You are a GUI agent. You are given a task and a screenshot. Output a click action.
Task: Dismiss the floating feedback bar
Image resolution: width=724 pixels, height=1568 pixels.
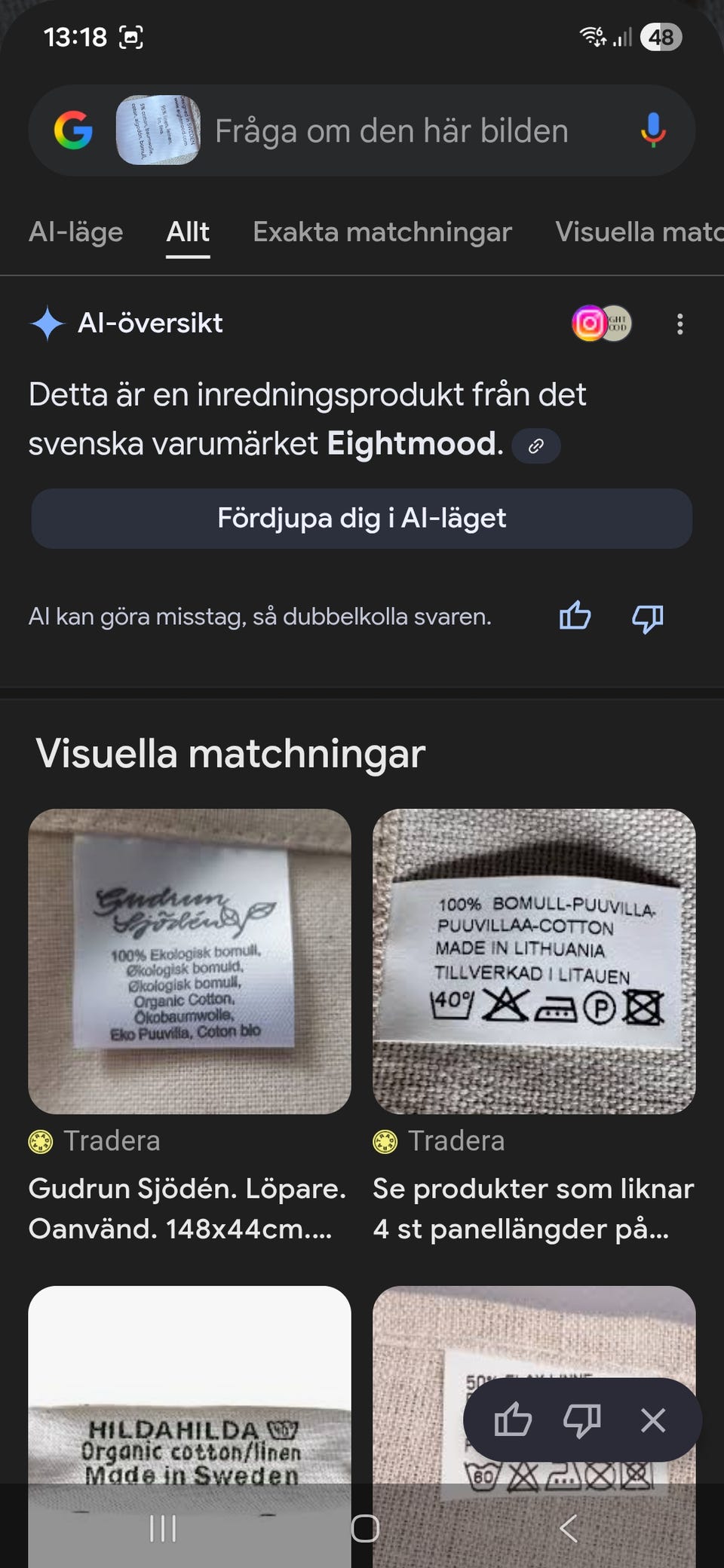coord(653,1421)
